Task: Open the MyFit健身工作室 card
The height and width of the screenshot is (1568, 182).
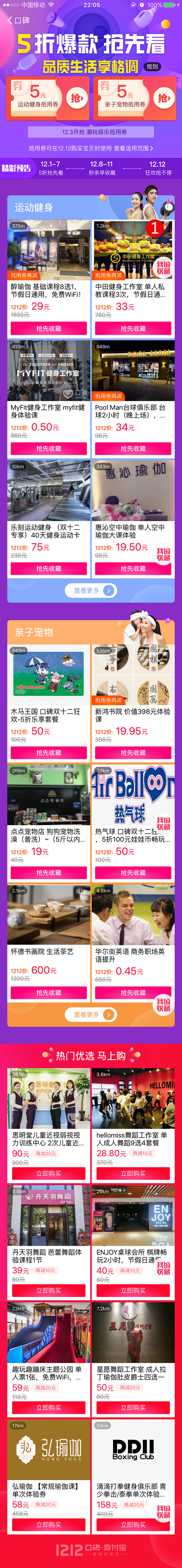Action: 49,390
